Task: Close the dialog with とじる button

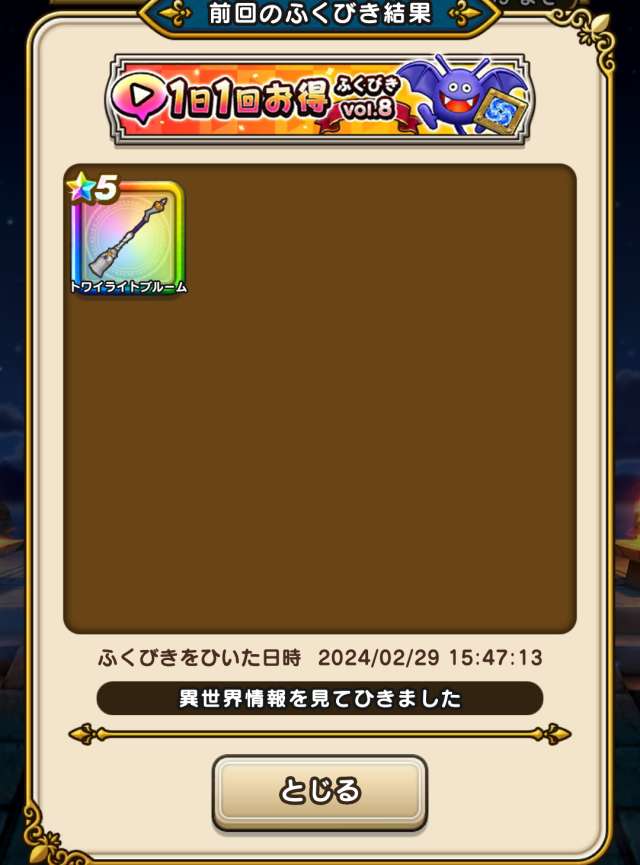Action: click(x=319, y=790)
